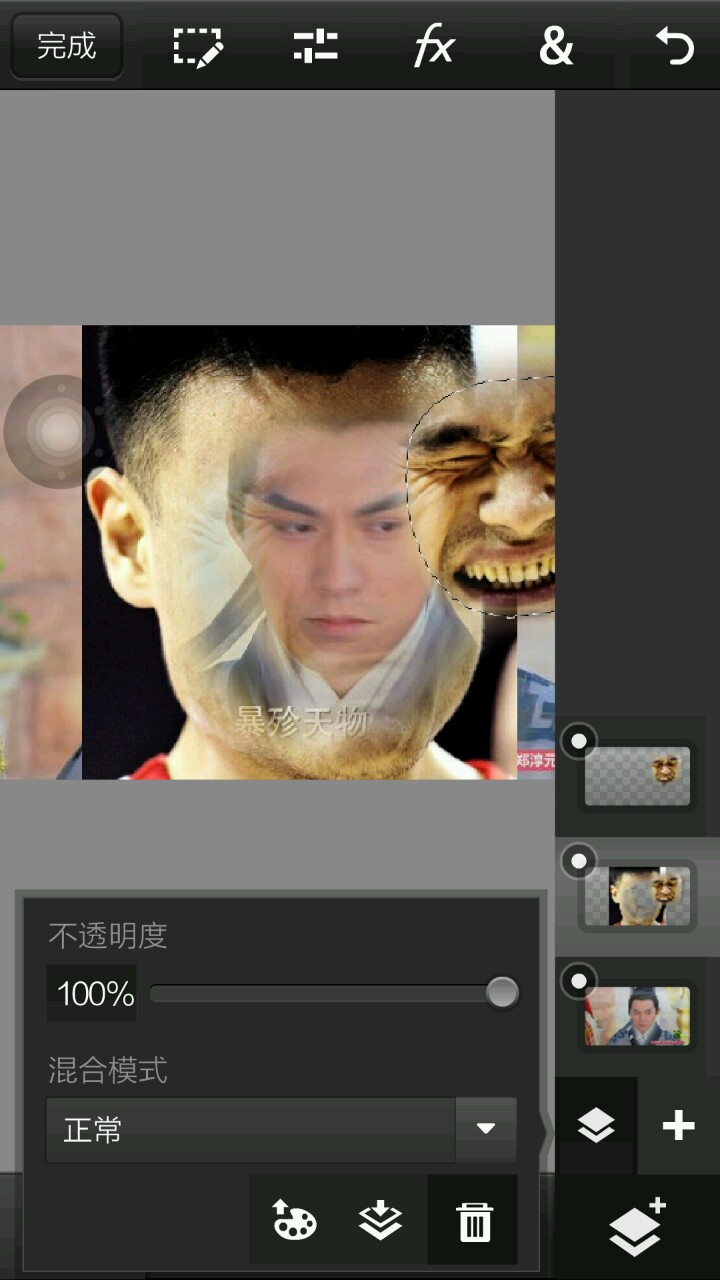Toggle visibility of the bottom layer
This screenshot has width=720, height=1280.
tap(578, 981)
